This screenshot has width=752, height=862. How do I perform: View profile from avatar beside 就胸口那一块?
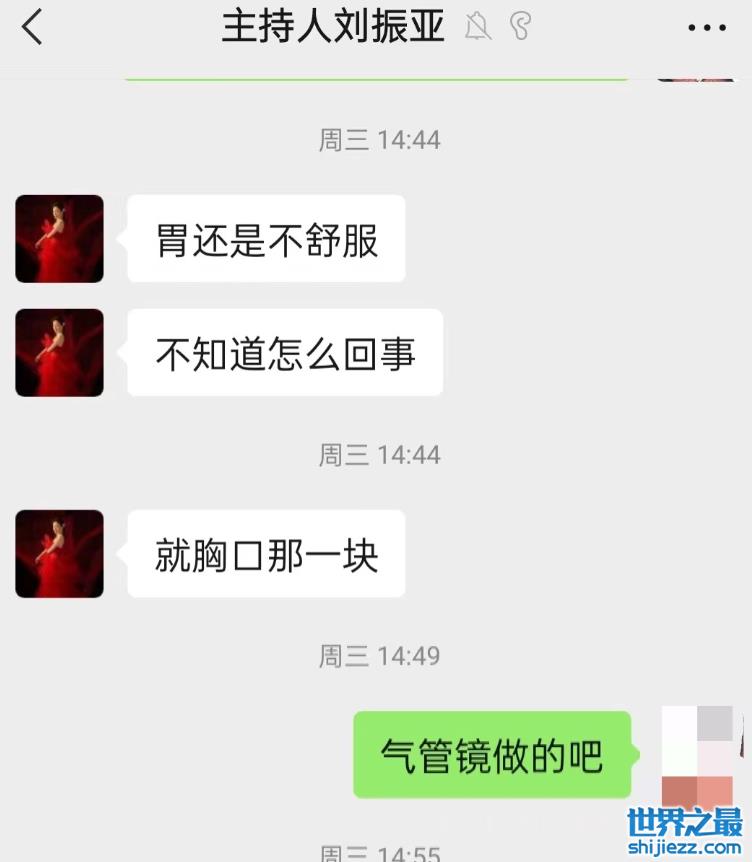[x=60, y=554]
